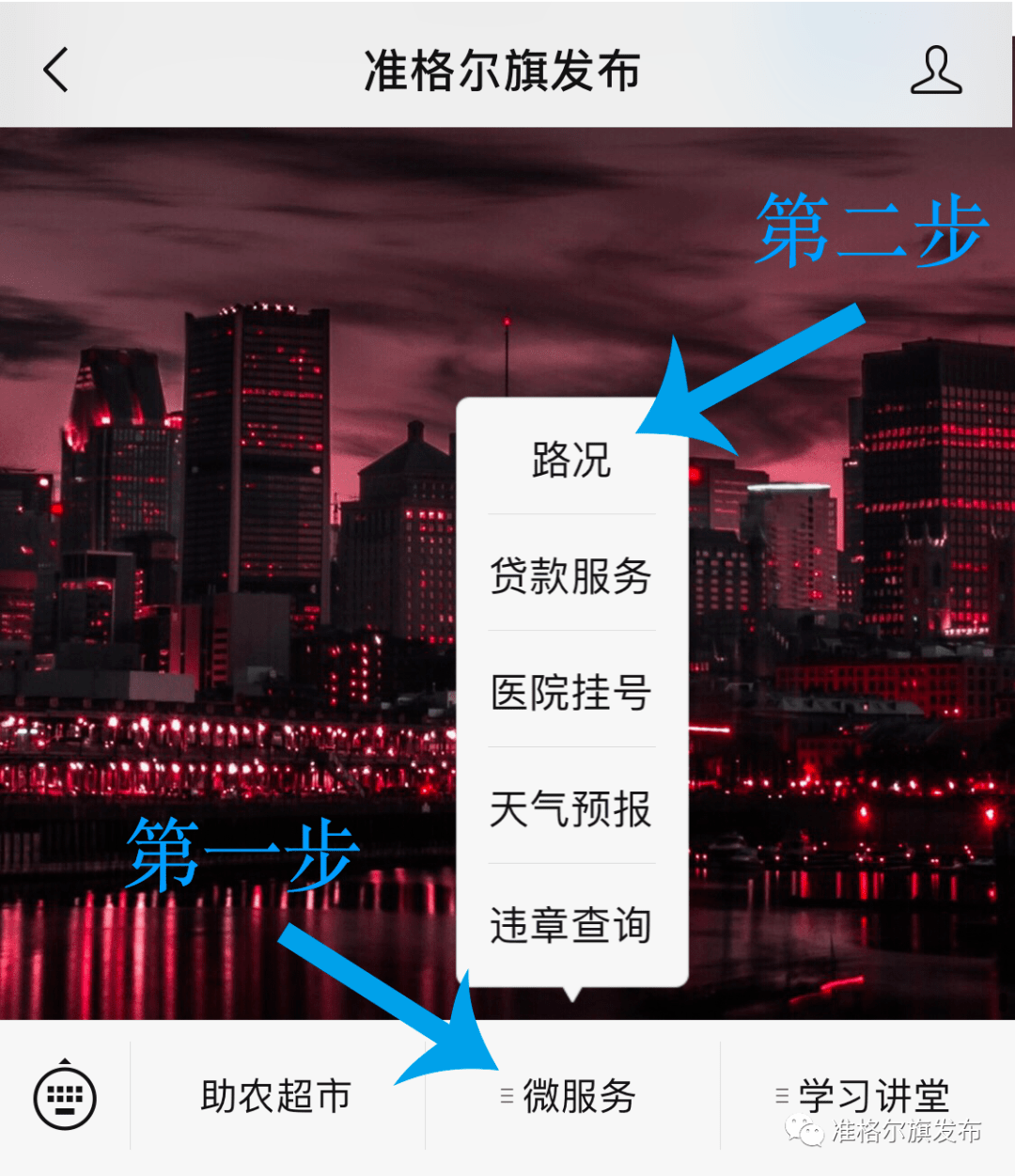This screenshot has width=1015, height=1176.
Task: Open 天气预报 menu item
Action: pos(571,808)
